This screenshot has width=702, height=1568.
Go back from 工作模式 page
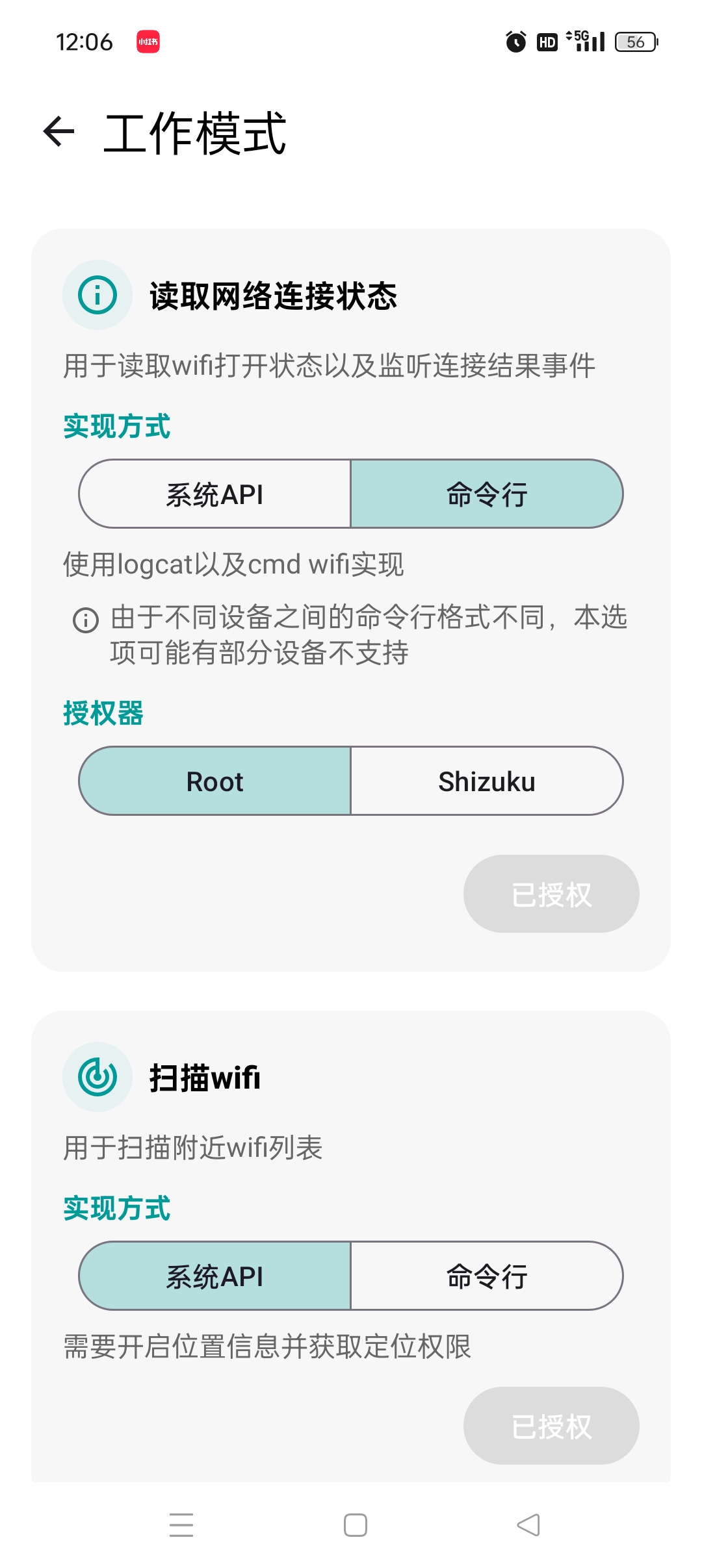click(x=59, y=132)
